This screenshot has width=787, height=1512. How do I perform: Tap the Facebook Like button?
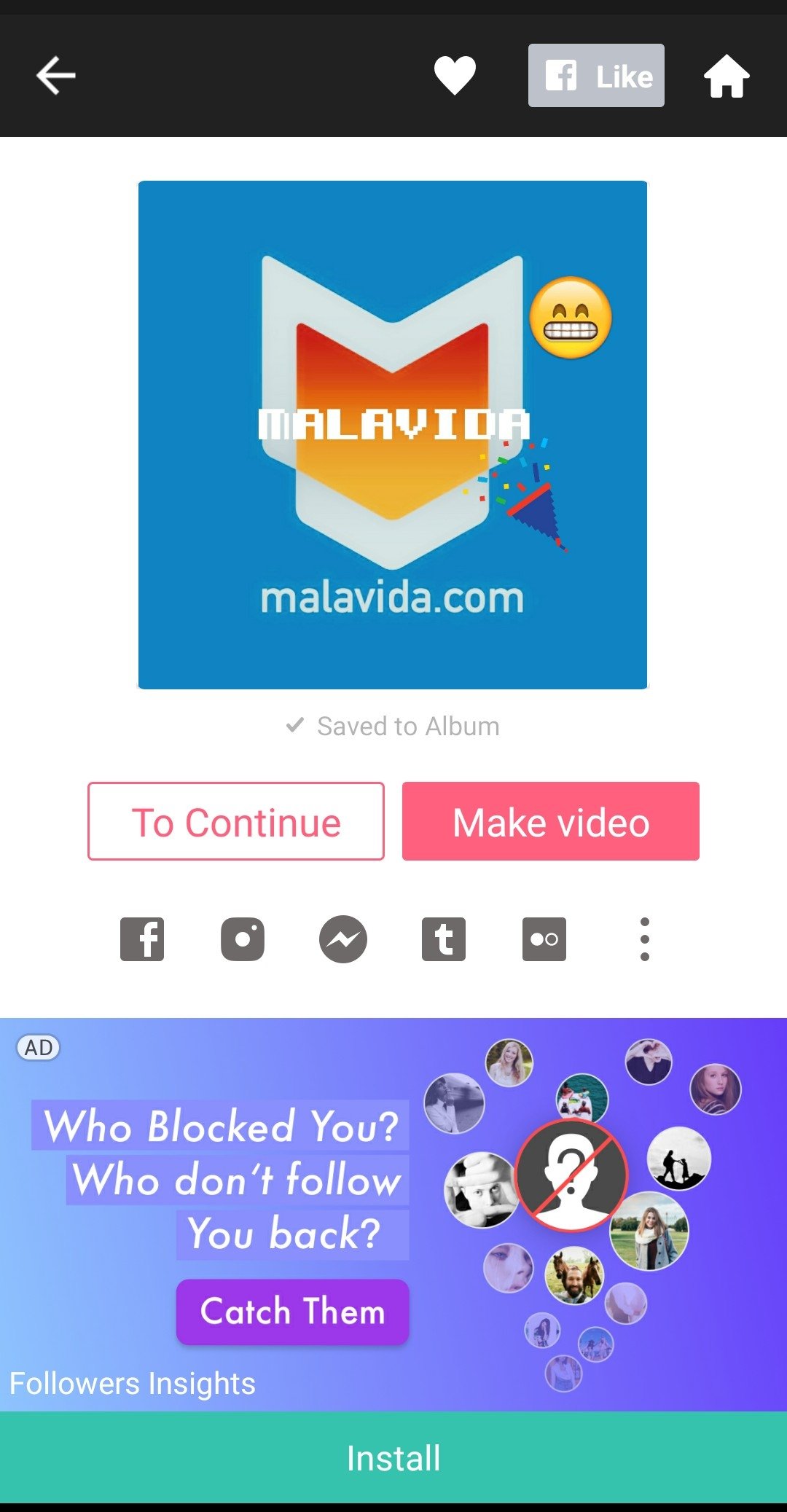coord(596,76)
